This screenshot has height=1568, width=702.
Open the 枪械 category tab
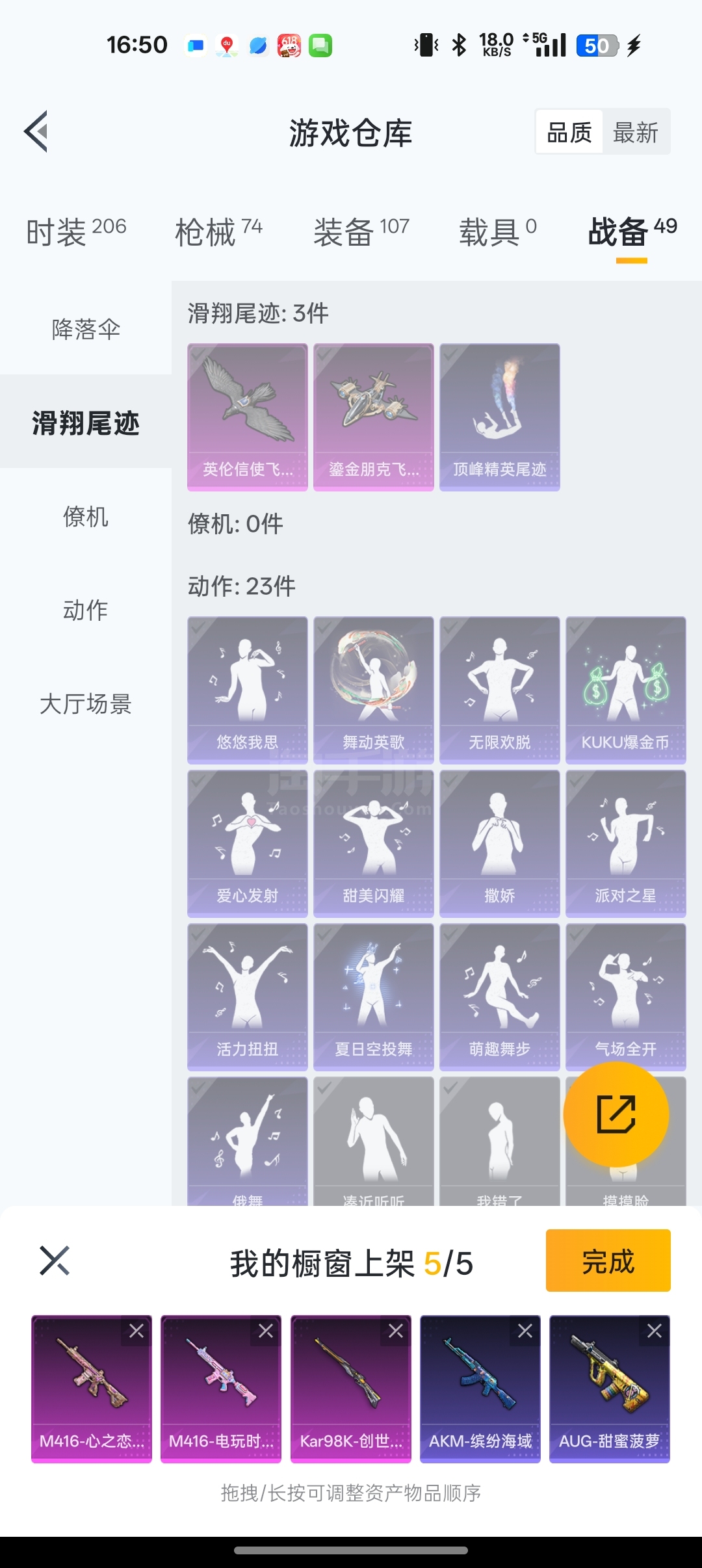[218, 231]
